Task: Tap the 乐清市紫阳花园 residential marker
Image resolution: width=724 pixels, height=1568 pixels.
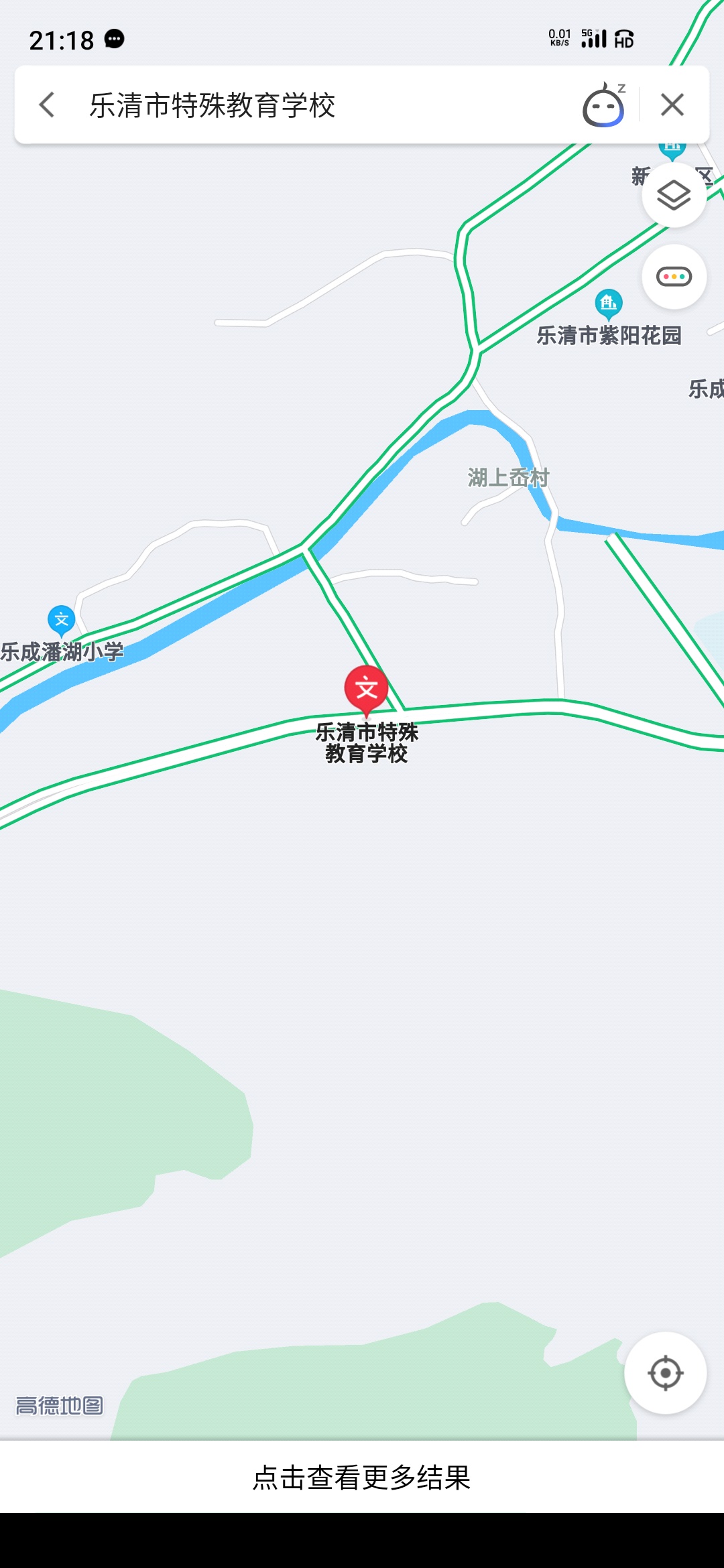Action: tap(609, 304)
